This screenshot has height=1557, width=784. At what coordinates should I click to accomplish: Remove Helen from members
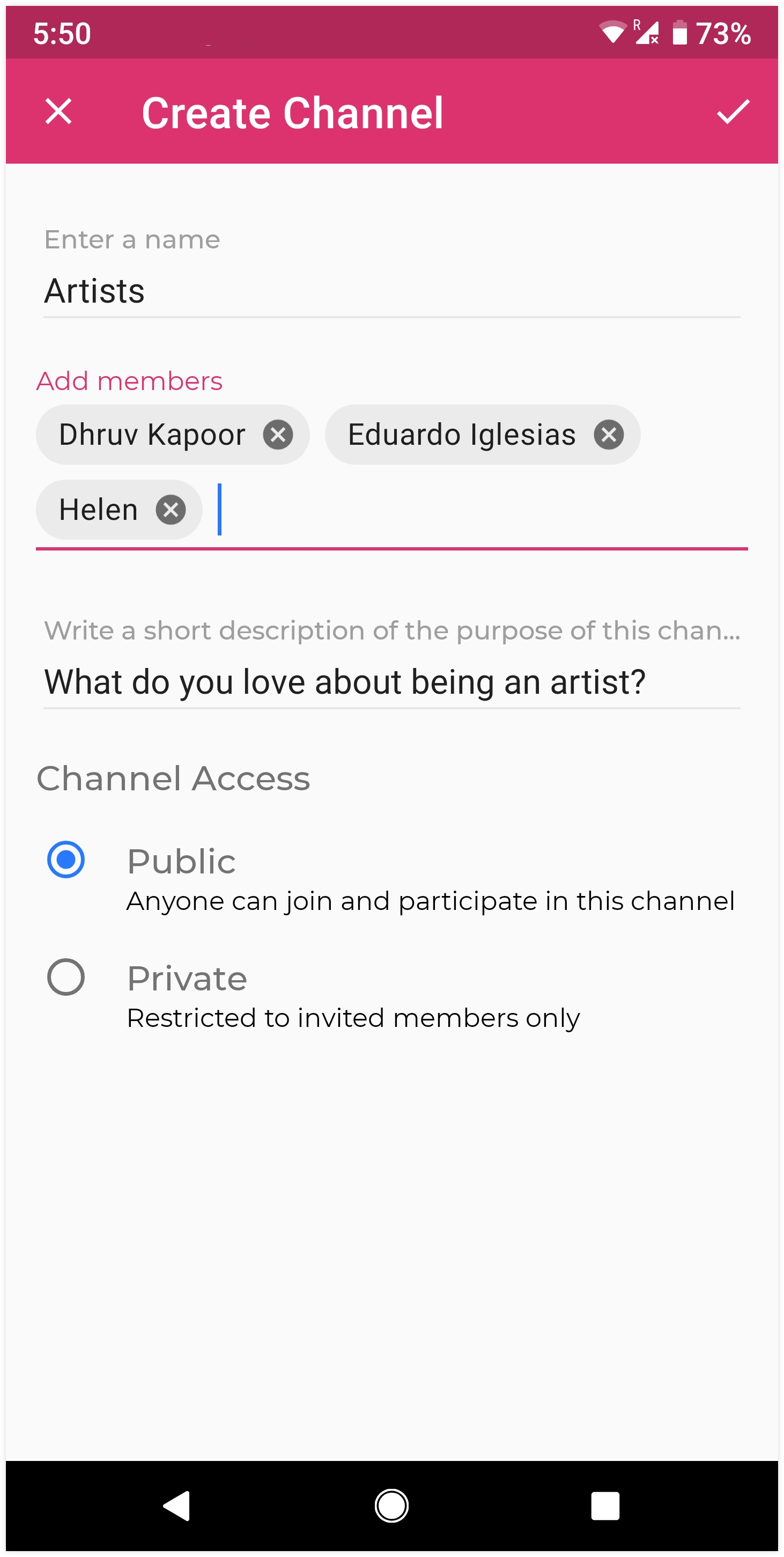[x=171, y=510]
